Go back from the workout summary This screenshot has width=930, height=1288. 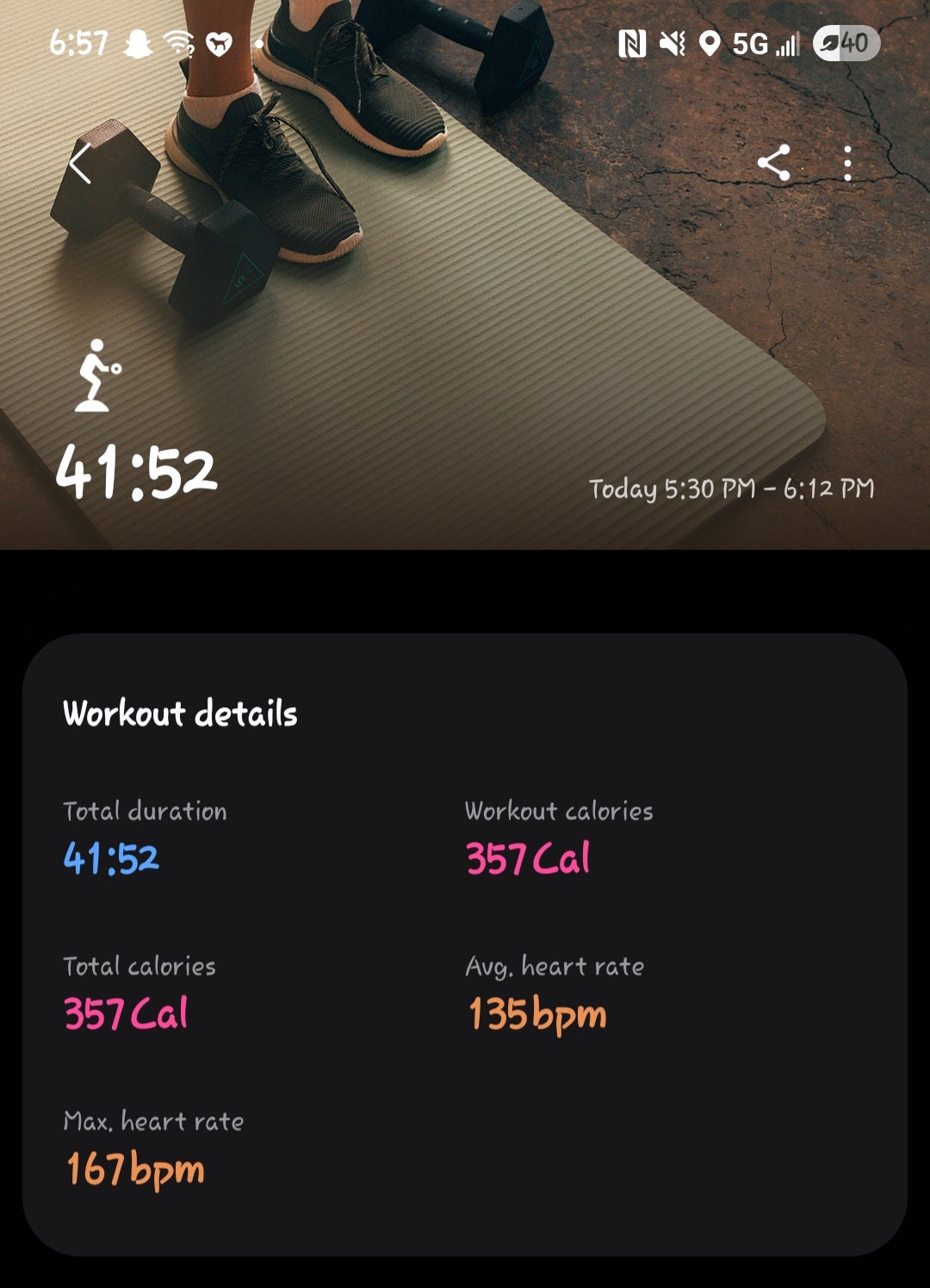pos(80,164)
